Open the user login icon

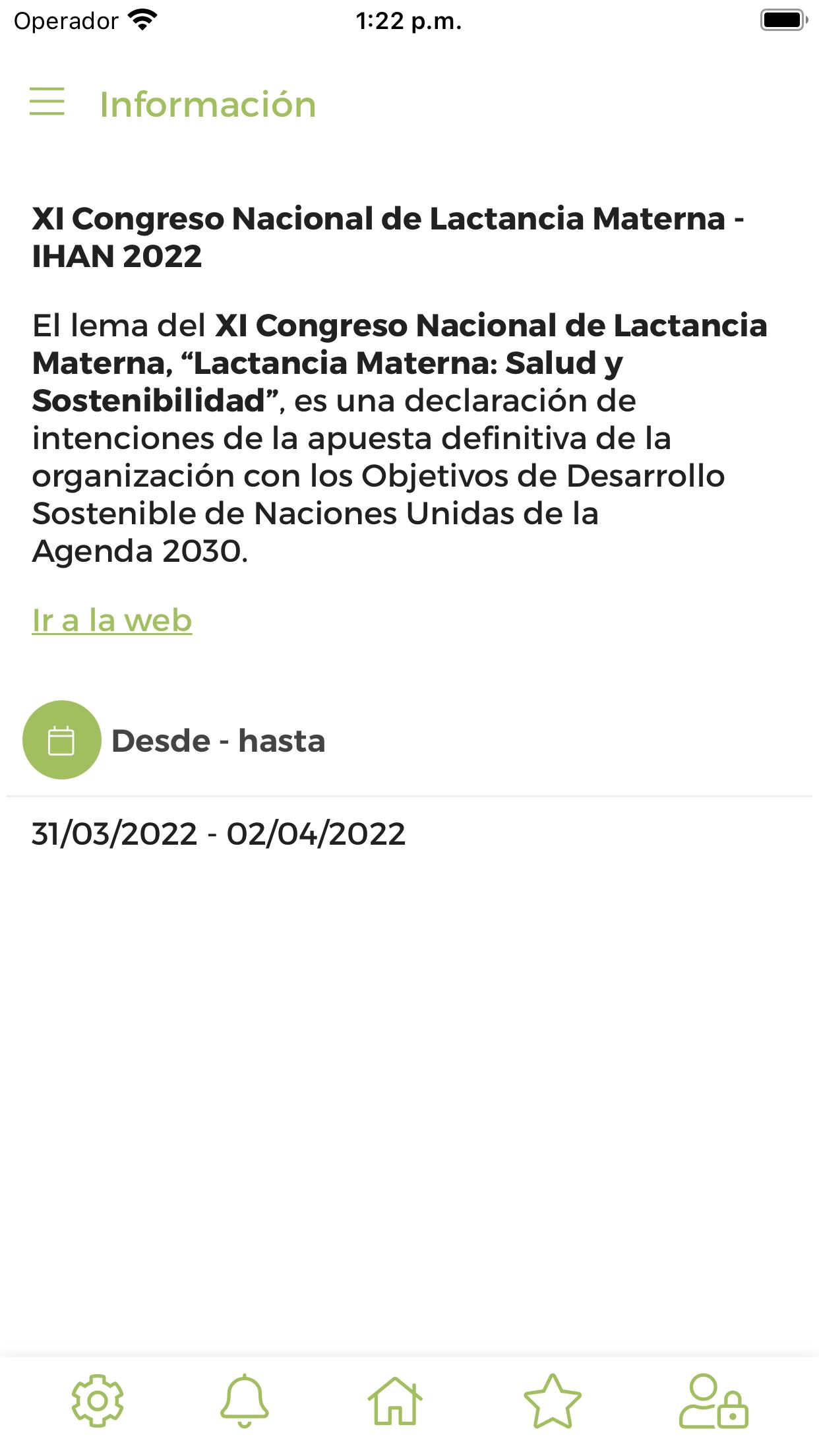pyautogui.click(x=713, y=1401)
